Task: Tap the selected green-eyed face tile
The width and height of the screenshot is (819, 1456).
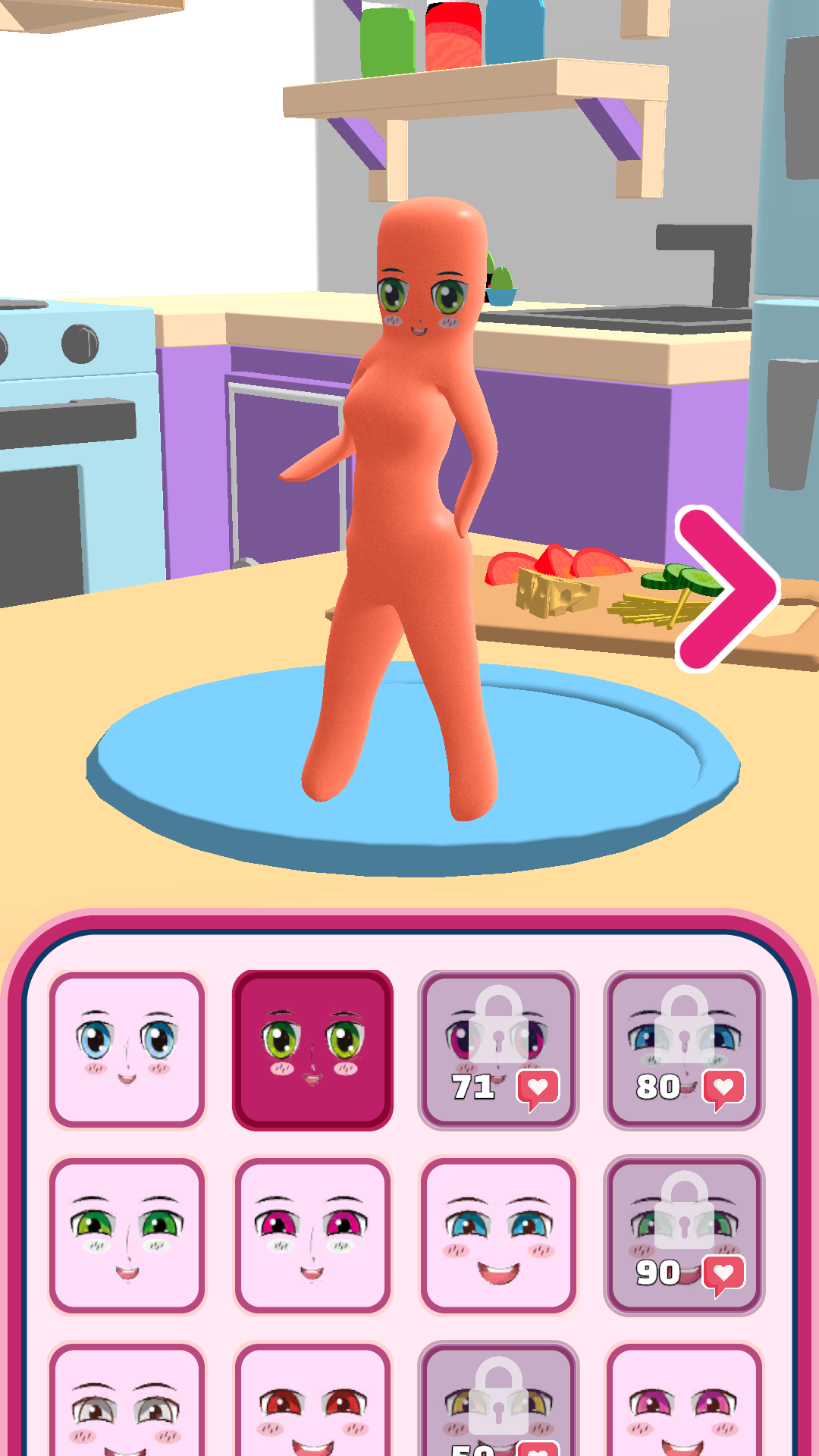Action: tap(312, 1050)
